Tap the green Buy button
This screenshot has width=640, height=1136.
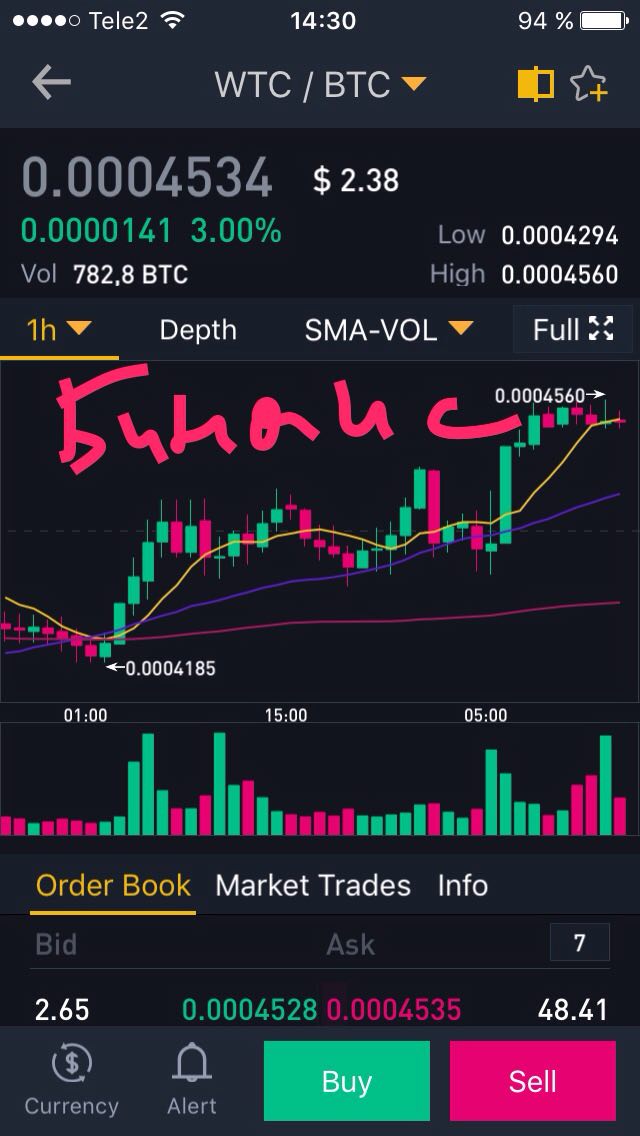pyautogui.click(x=346, y=1081)
